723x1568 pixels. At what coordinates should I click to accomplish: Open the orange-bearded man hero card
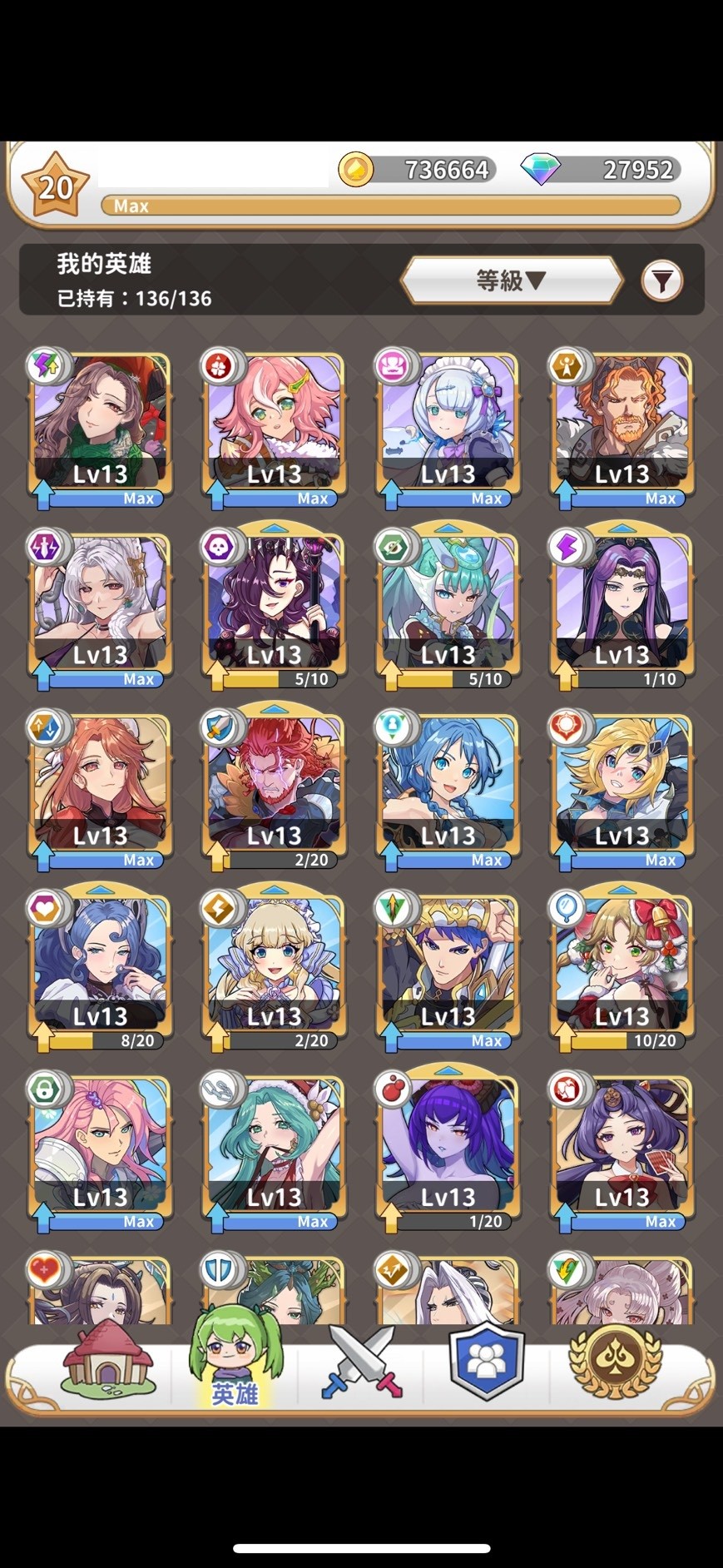[621, 424]
